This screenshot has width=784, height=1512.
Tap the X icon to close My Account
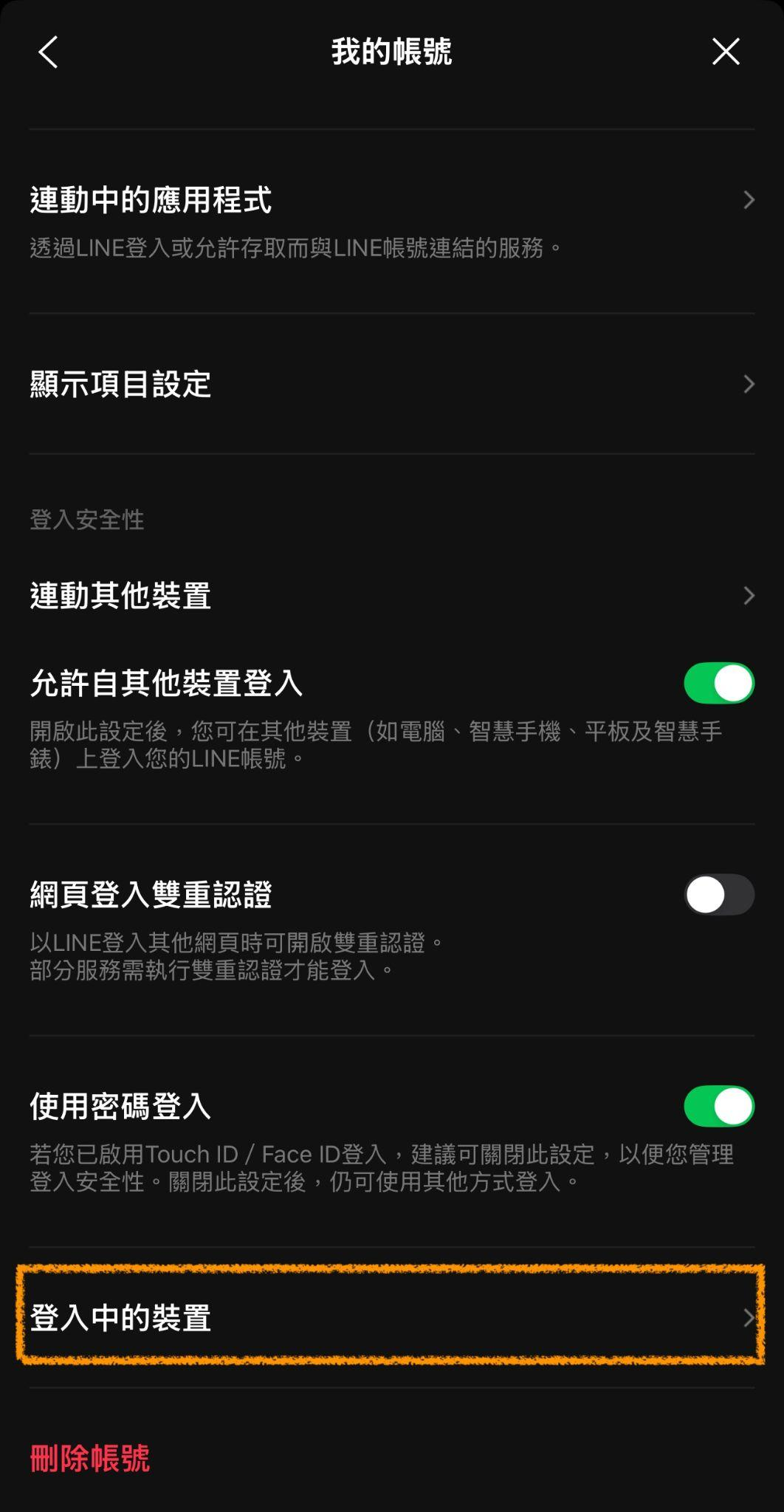[x=725, y=52]
